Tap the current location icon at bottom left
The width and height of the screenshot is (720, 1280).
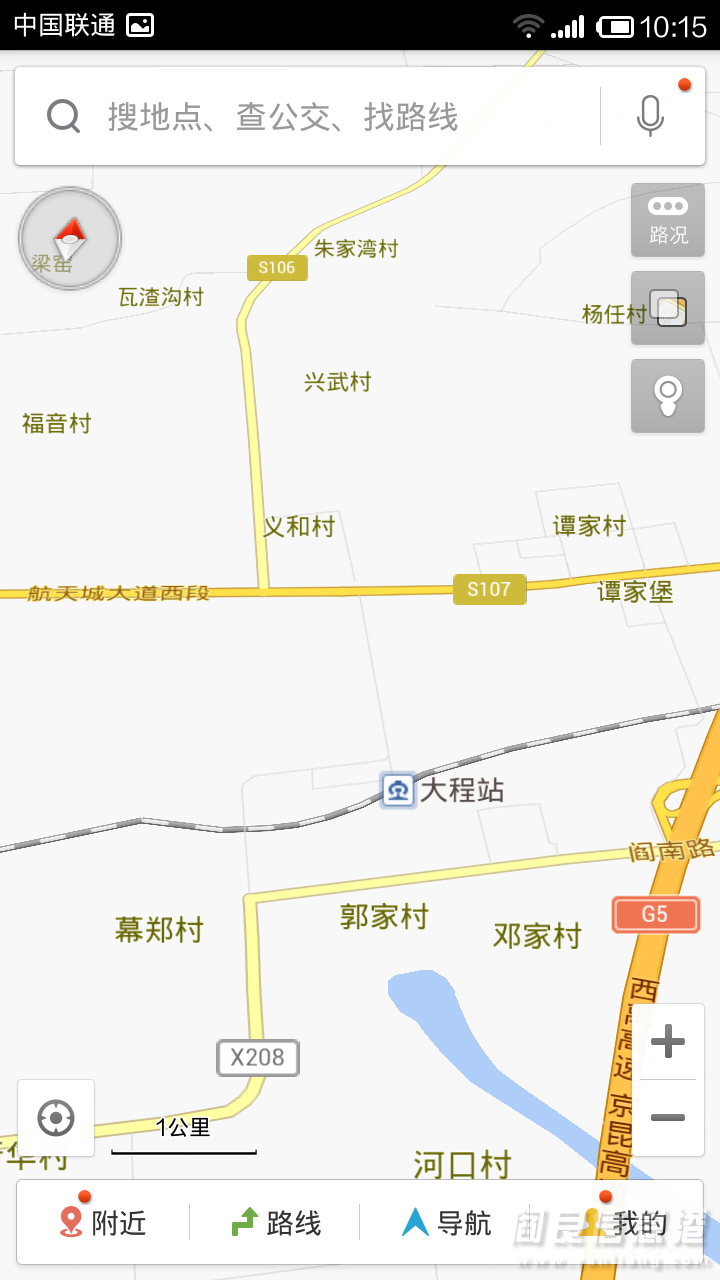coord(55,1118)
